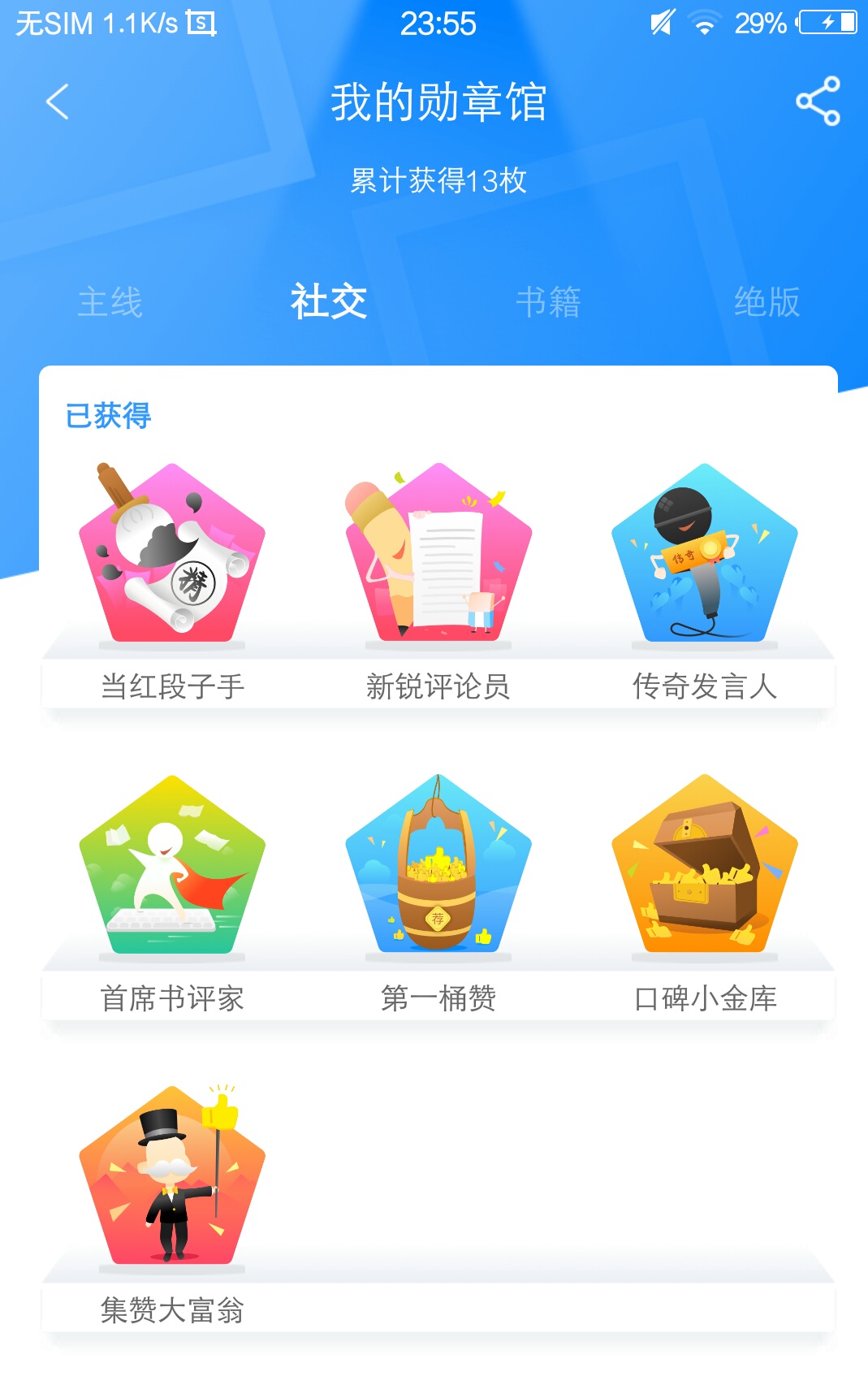Open the 绝版 tab
The image size is (868, 1385).
tap(767, 302)
